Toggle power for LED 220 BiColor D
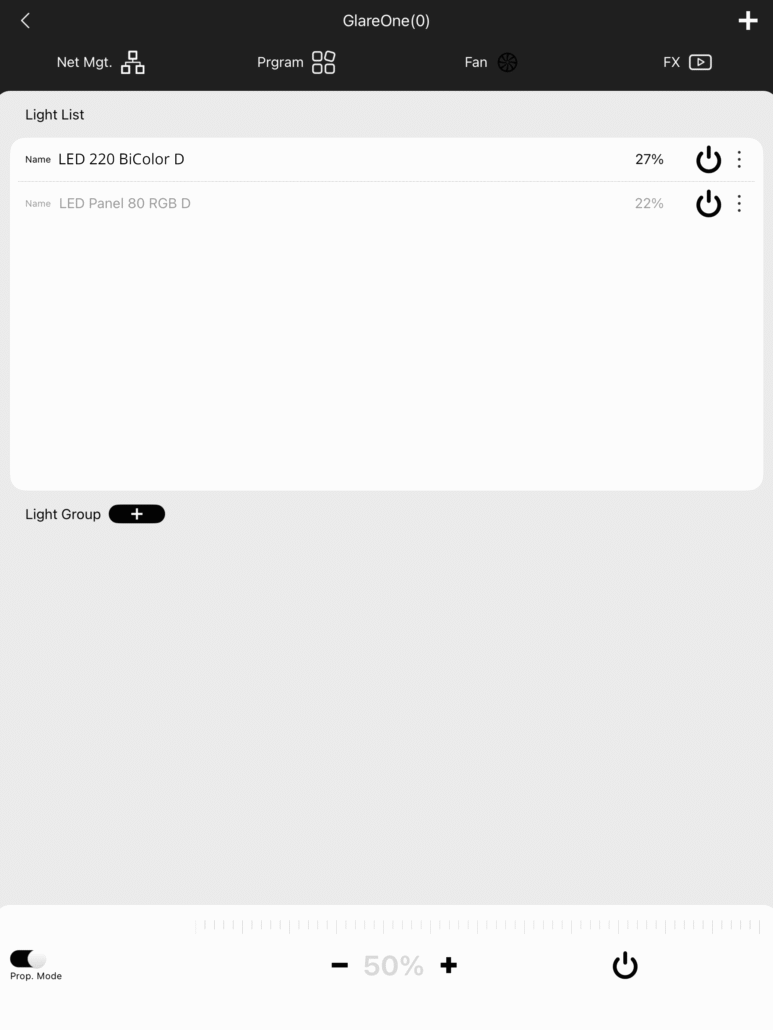 coord(708,159)
